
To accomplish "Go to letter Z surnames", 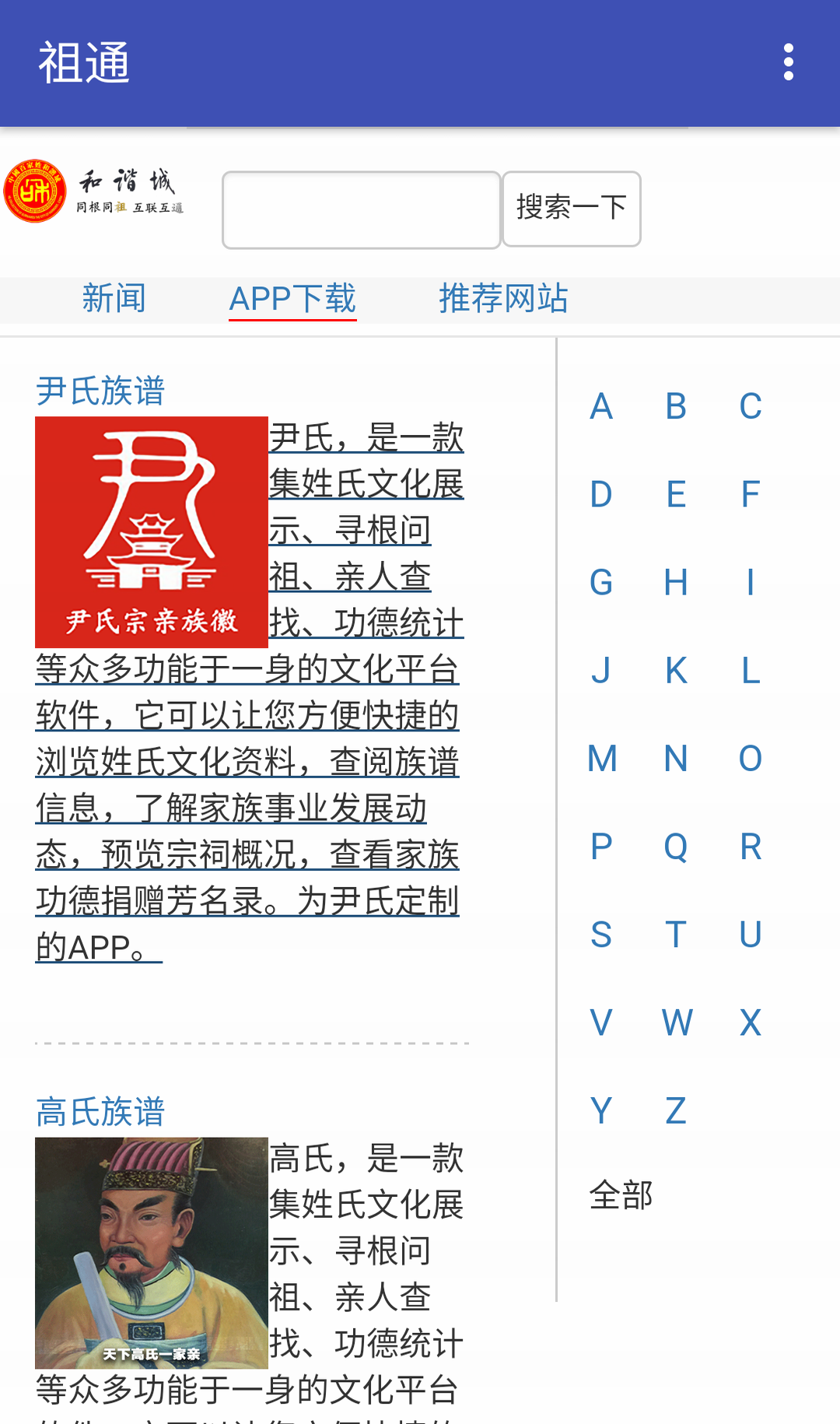I will (676, 1110).
